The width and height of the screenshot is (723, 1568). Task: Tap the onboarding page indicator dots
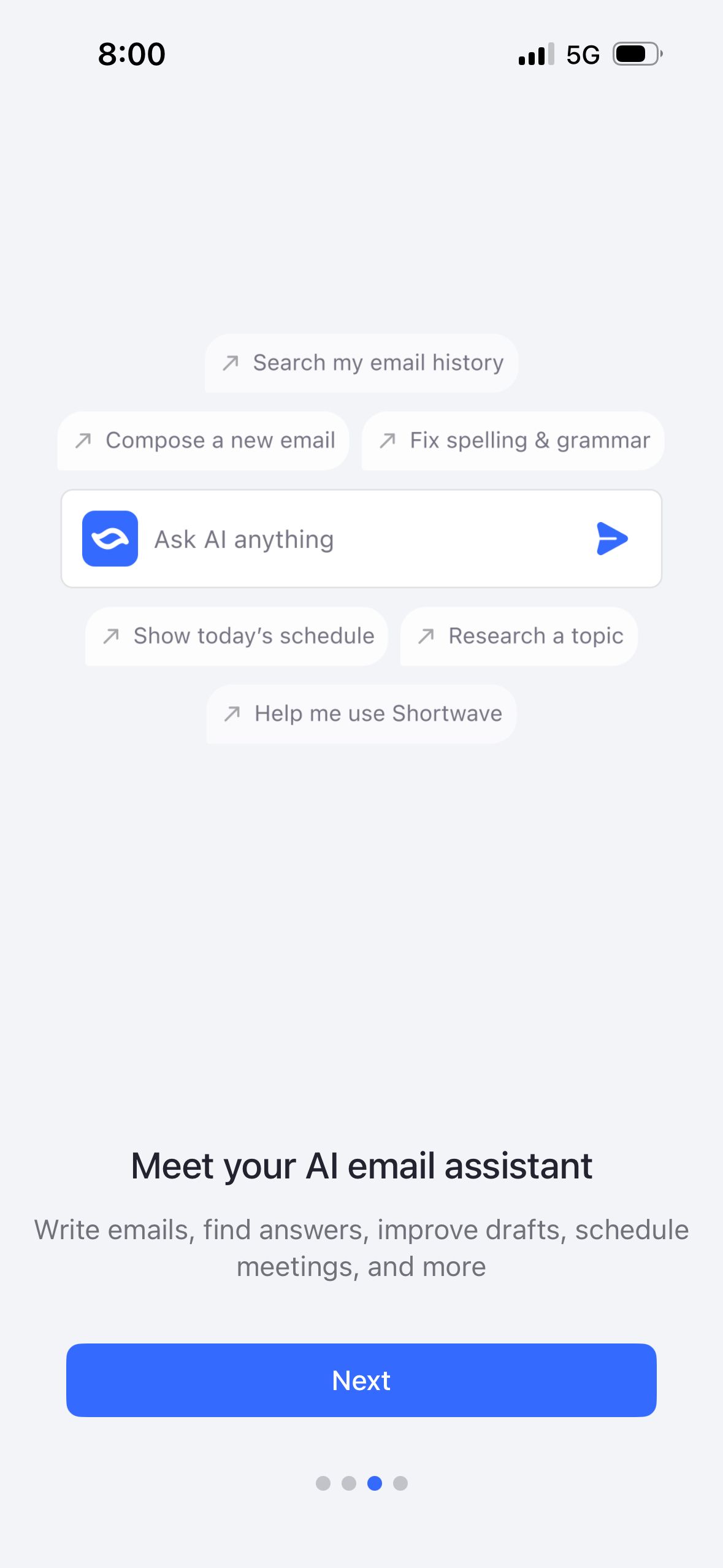(361, 1483)
